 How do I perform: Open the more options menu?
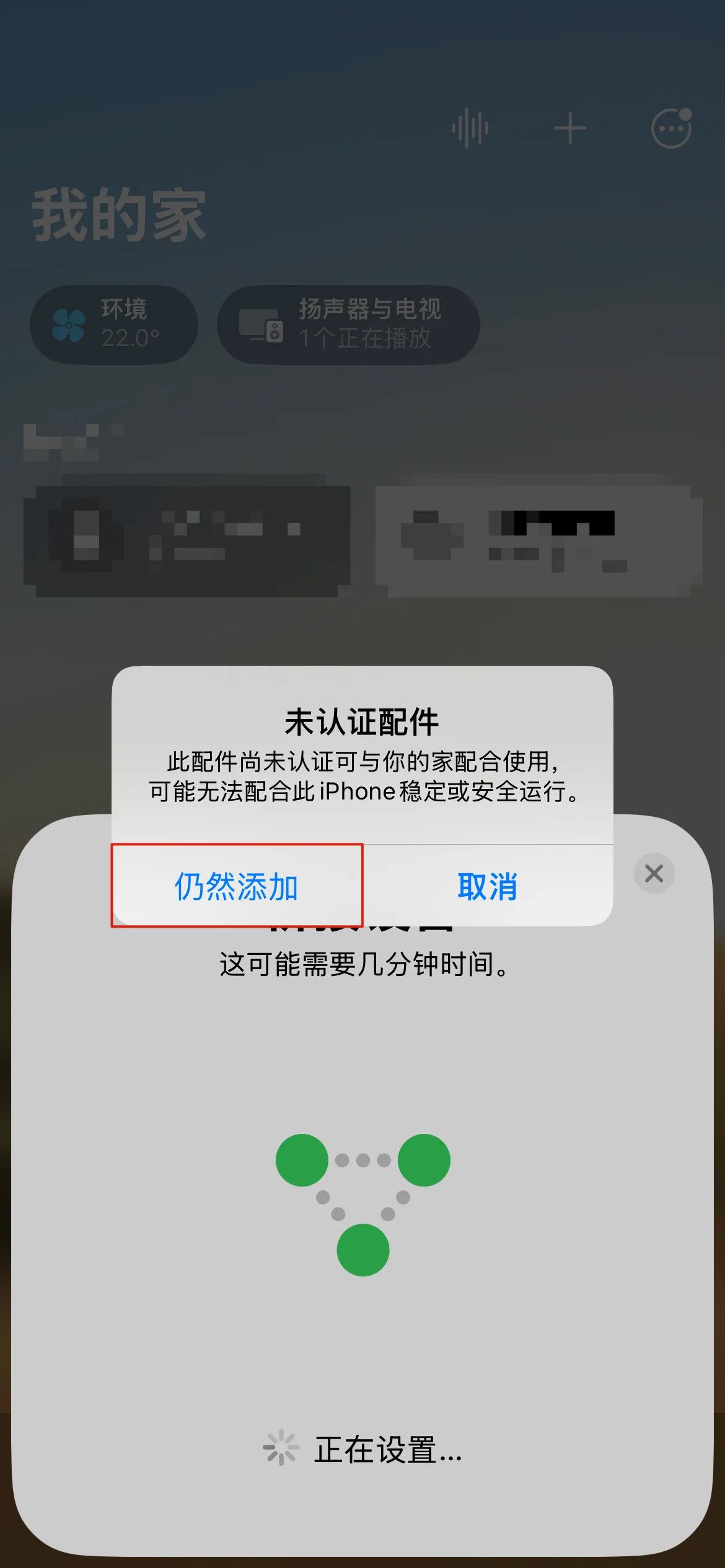[671, 129]
